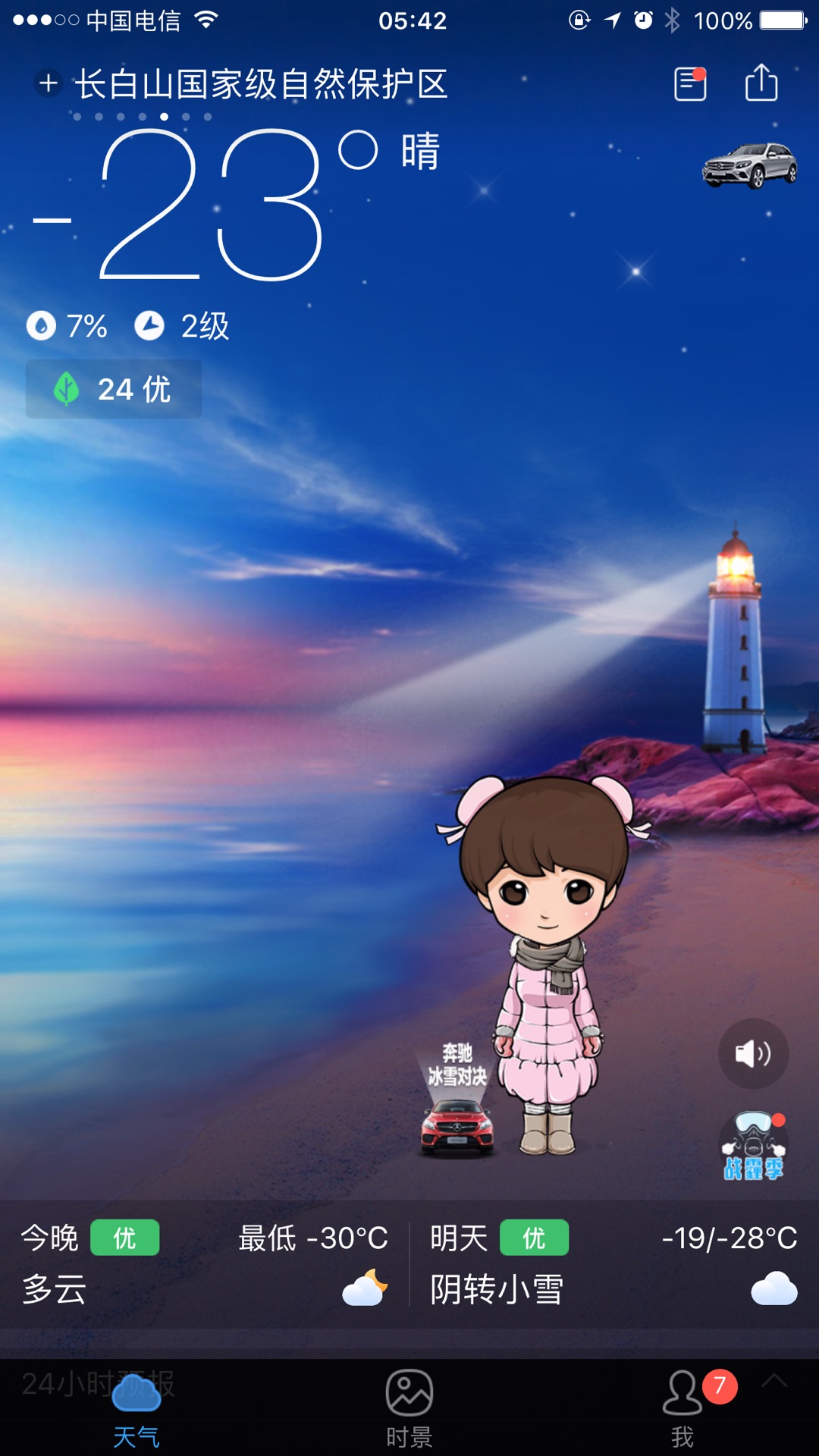The height and width of the screenshot is (1456, 819).
Task: Open the city list 长白山国家级自然保护区
Action: [260, 83]
